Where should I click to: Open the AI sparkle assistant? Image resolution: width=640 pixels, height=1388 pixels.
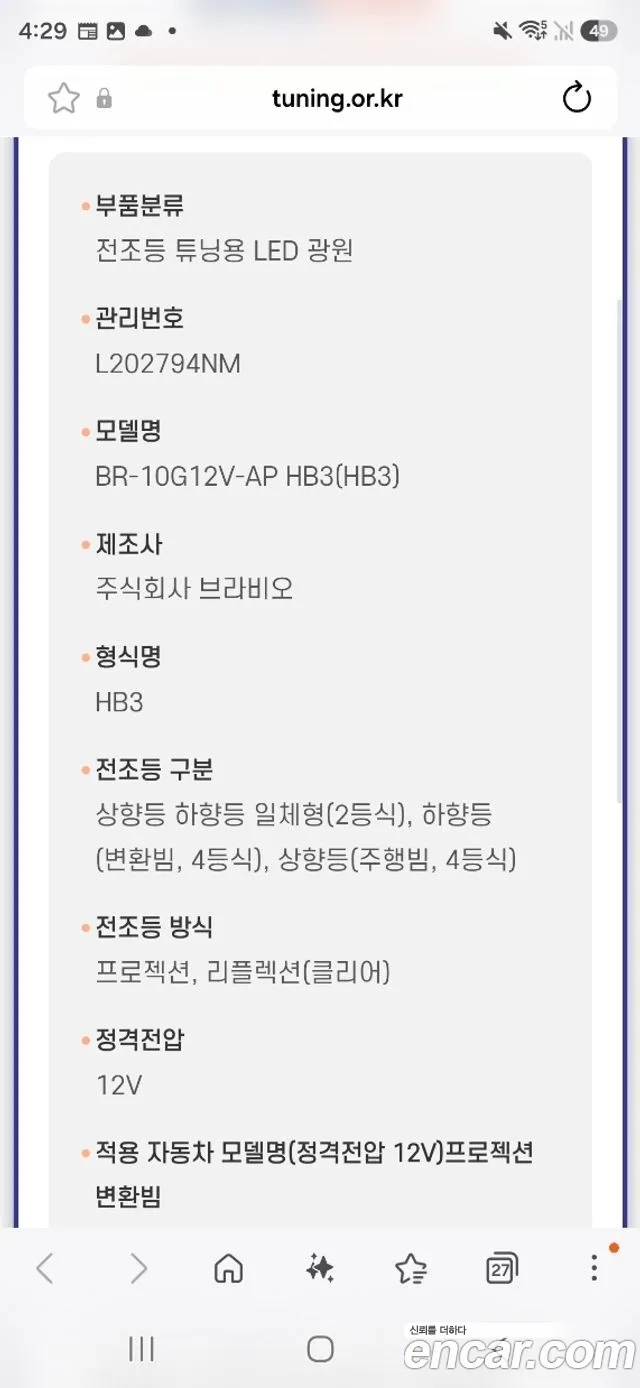point(320,1269)
